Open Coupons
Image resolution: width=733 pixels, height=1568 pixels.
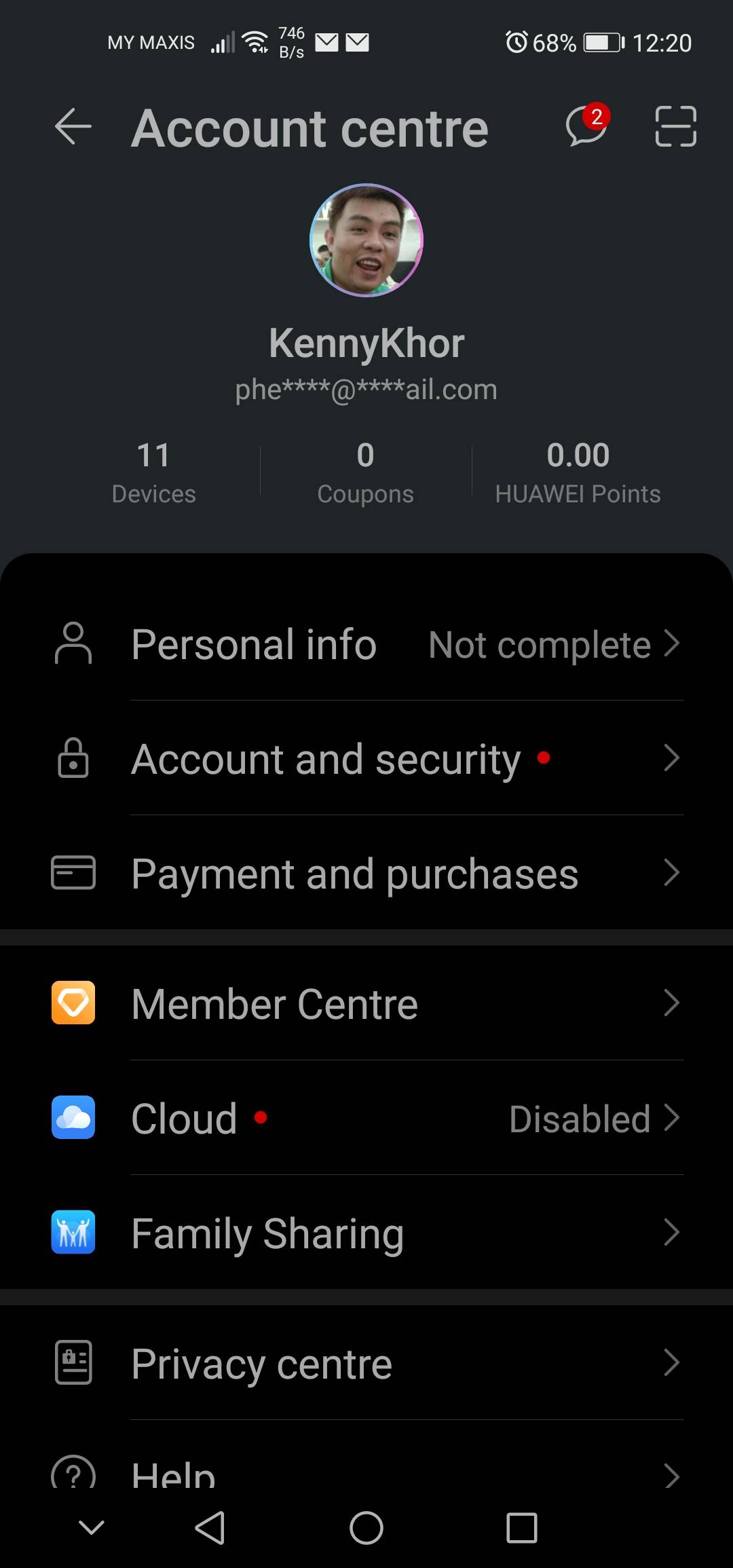(365, 472)
